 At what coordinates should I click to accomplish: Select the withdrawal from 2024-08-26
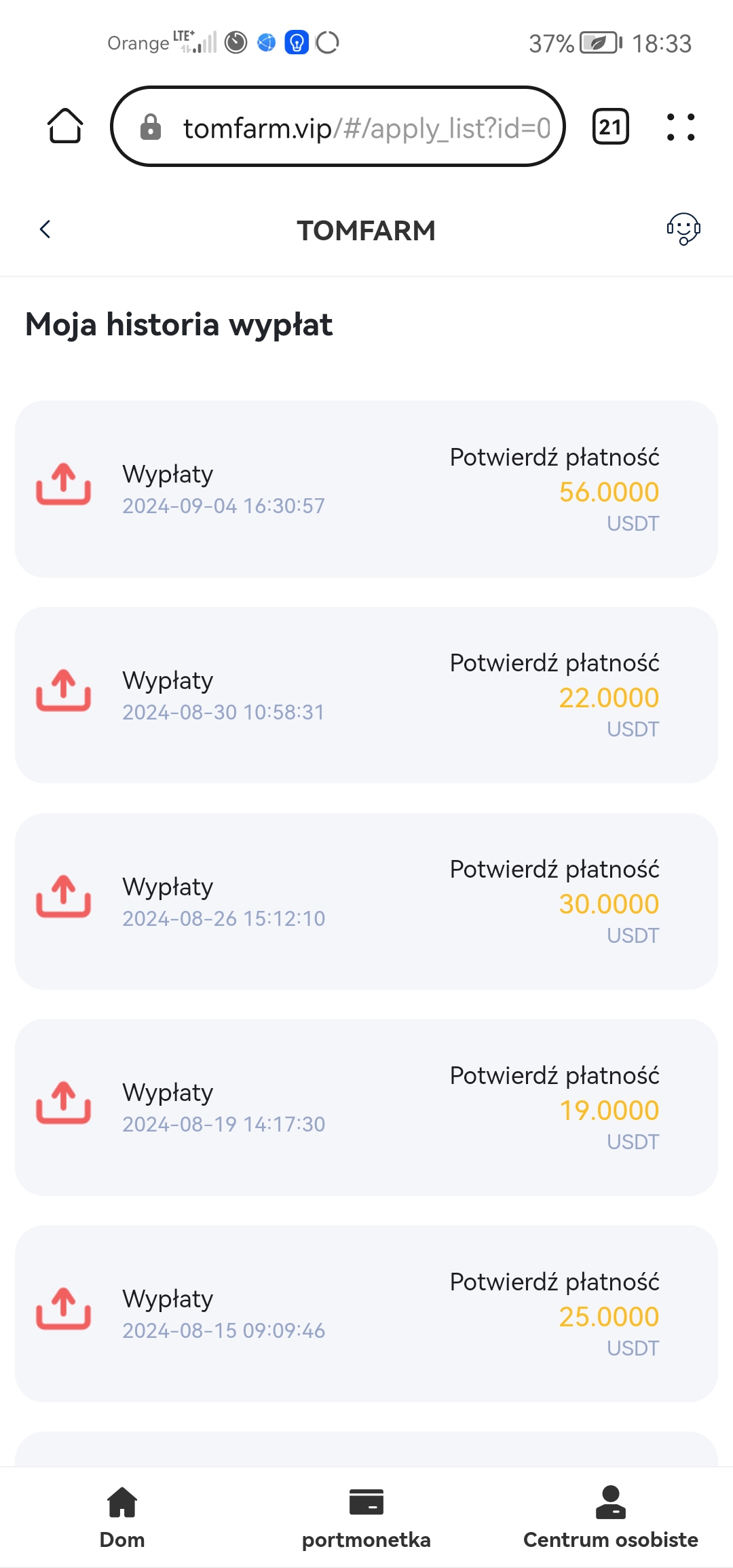[366, 901]
